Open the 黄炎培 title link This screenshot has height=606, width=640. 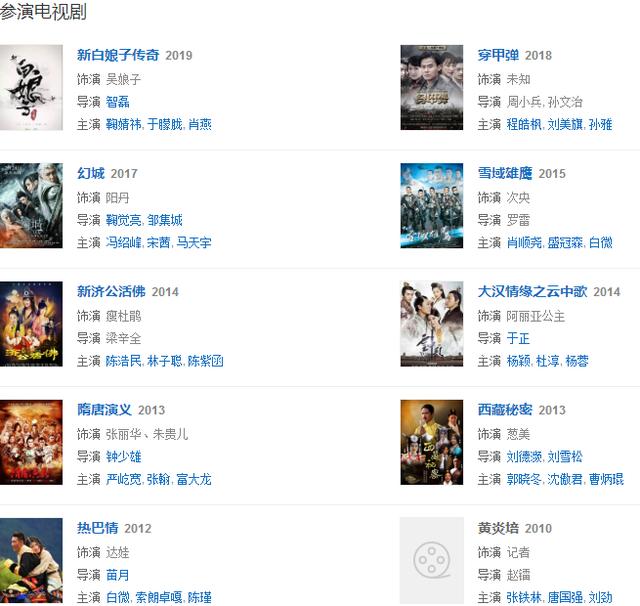[x=498, y=527]
